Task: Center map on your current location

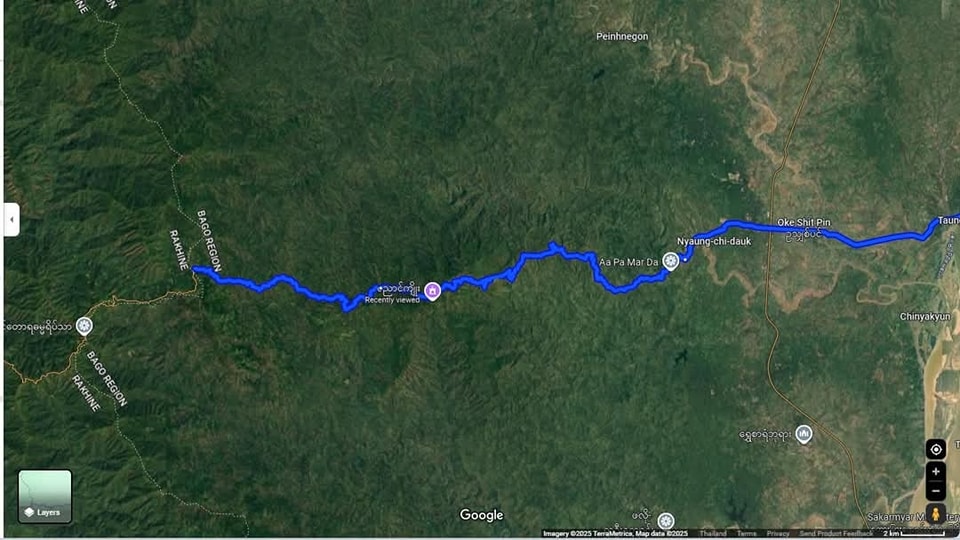Action: [x=935, y=449]
